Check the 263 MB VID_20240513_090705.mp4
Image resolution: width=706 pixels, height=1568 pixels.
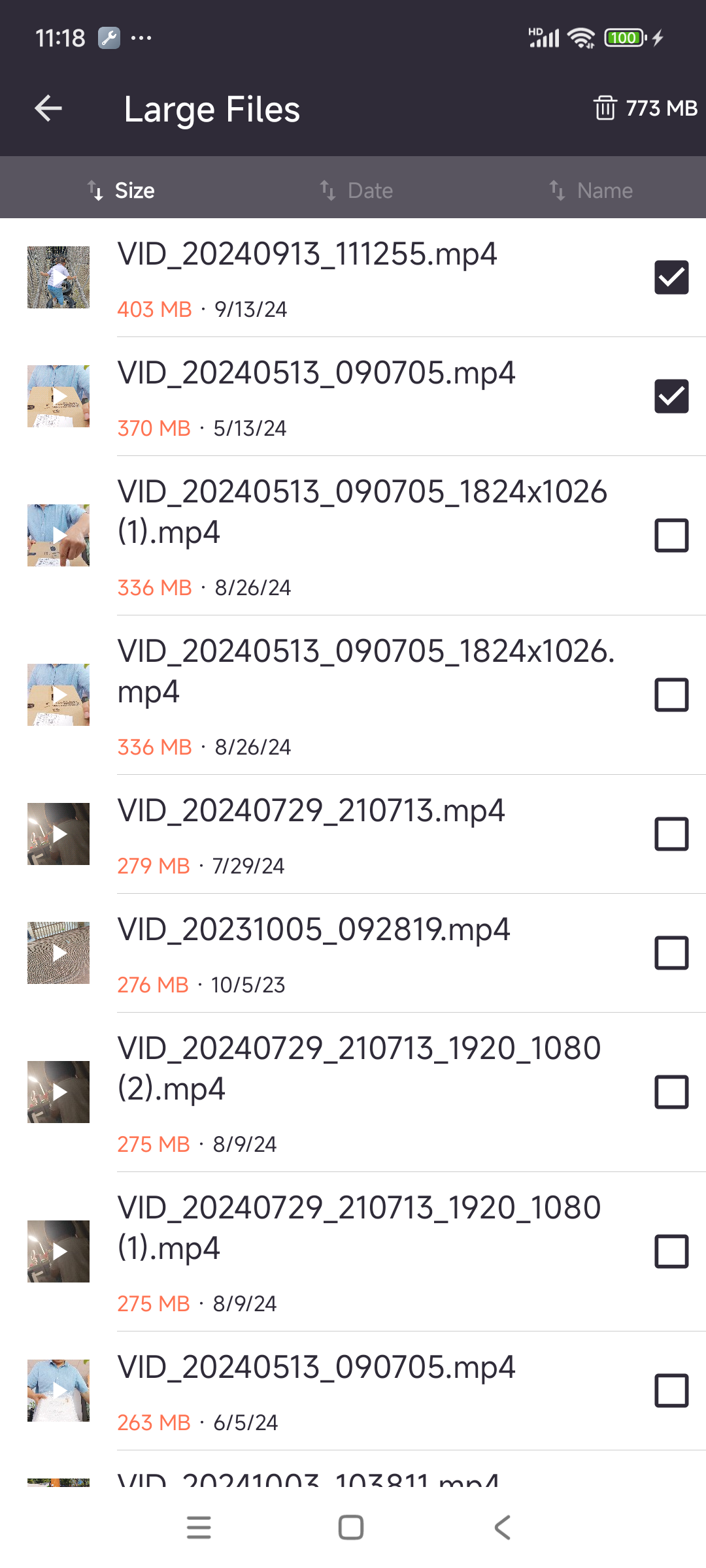point(671,1390)
